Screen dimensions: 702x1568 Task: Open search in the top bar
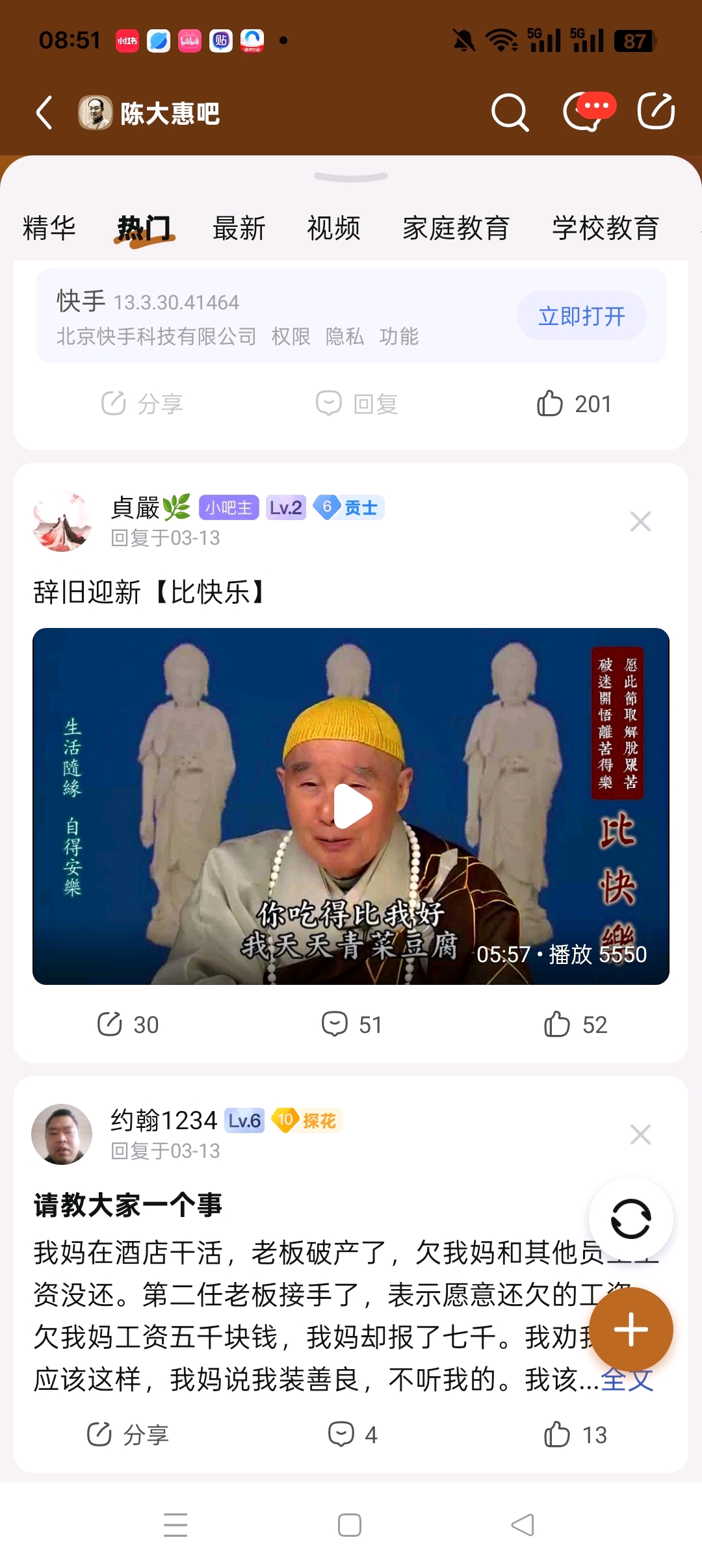[x=510, y=112]
